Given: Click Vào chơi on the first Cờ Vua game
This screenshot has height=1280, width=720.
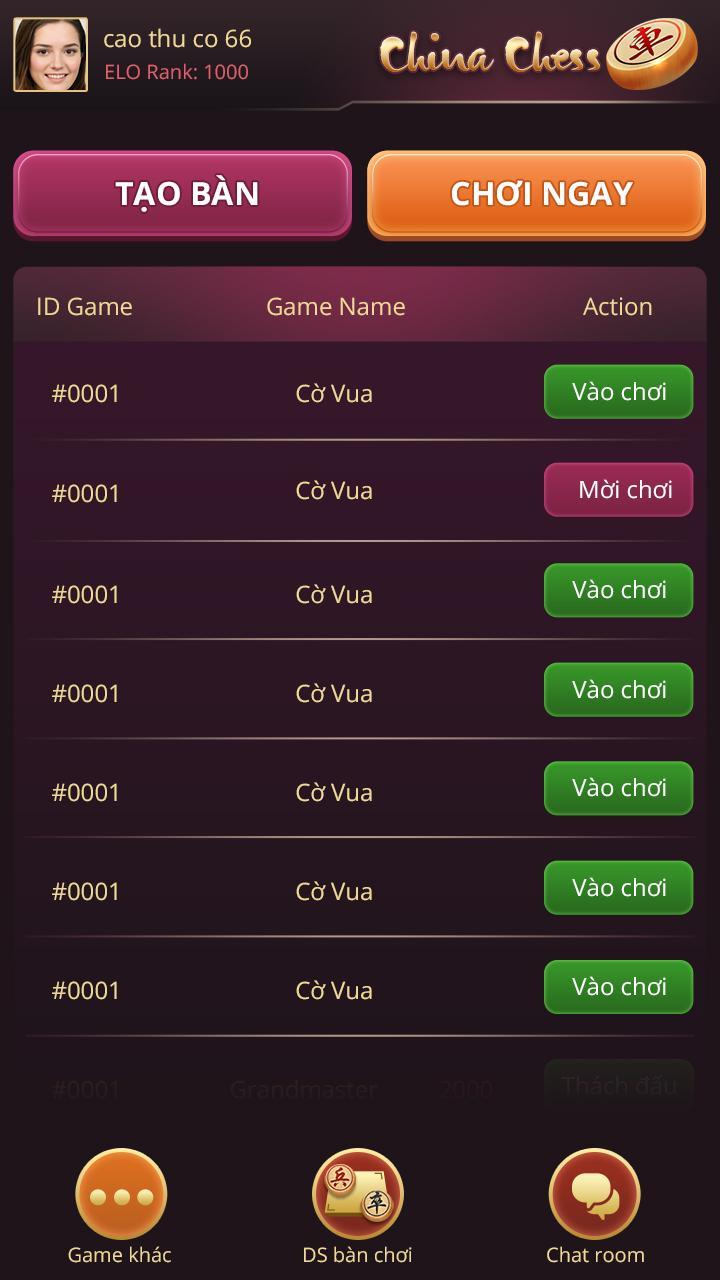Looking at the screenshot, I should click(x=617, y=391).
